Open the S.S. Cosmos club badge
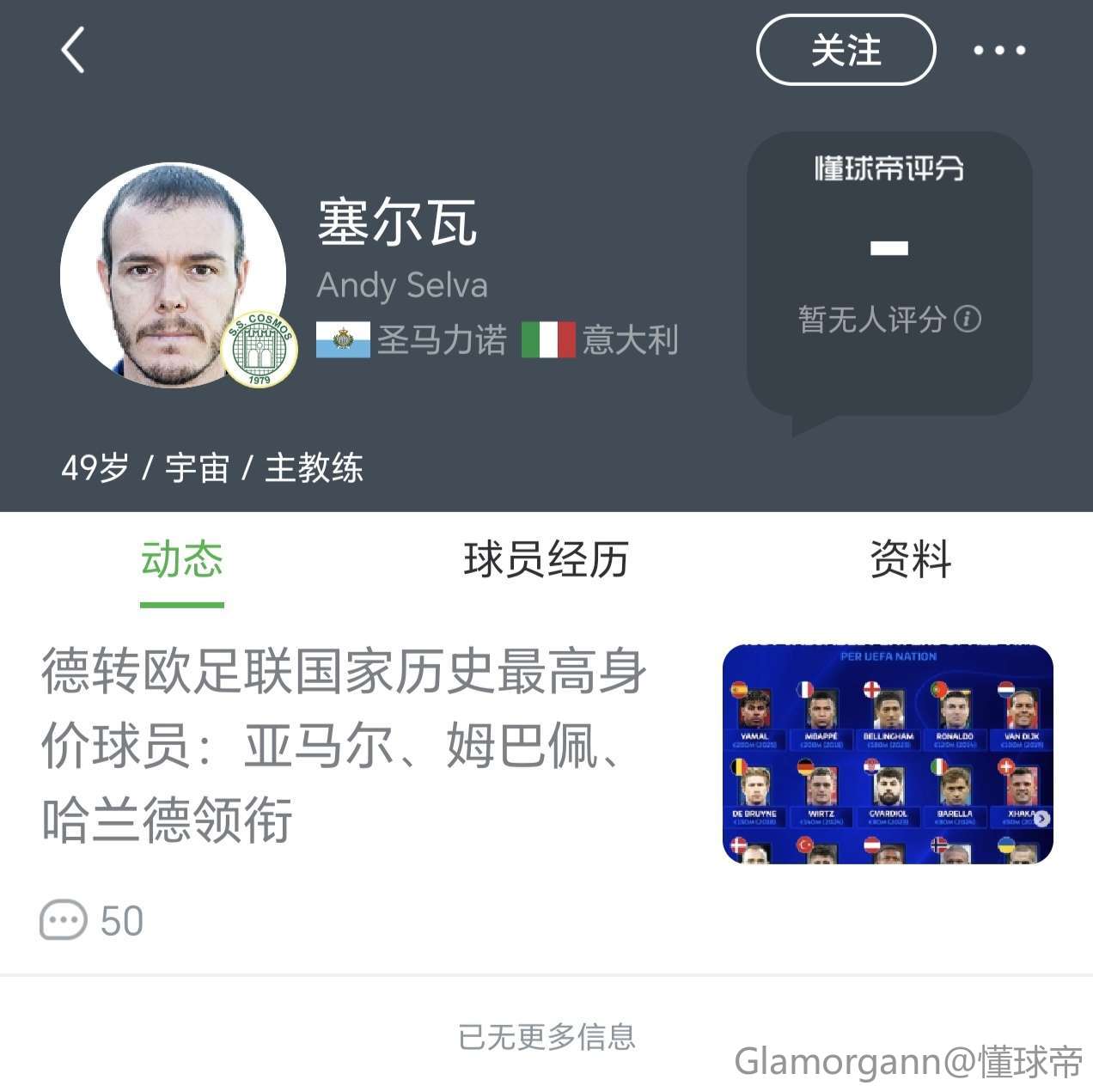Image resolution: width=1093 pixels, height=1092 pixels. pos(259,349)
